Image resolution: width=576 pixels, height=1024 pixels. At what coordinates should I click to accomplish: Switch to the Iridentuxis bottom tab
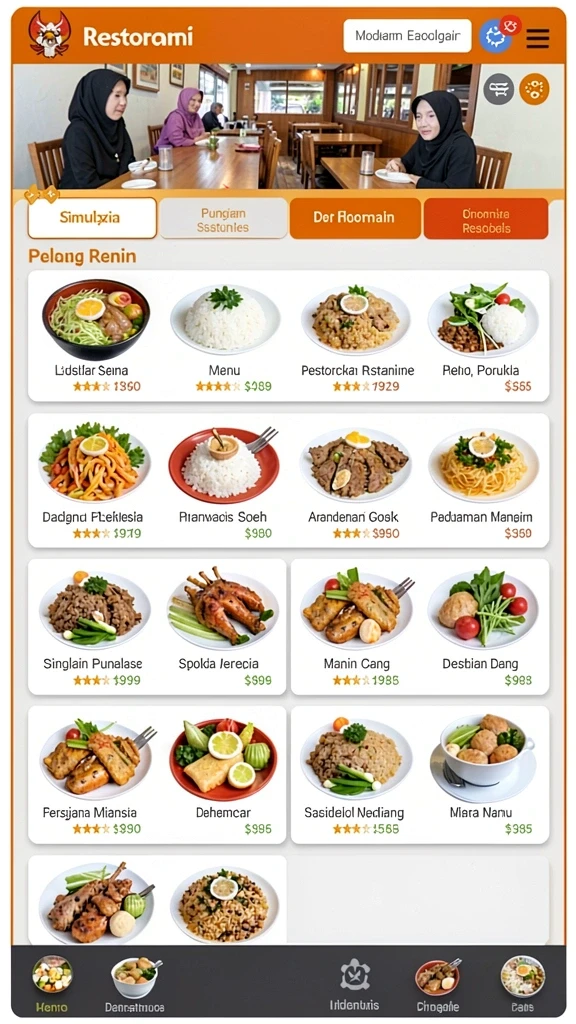coord(355,984)
